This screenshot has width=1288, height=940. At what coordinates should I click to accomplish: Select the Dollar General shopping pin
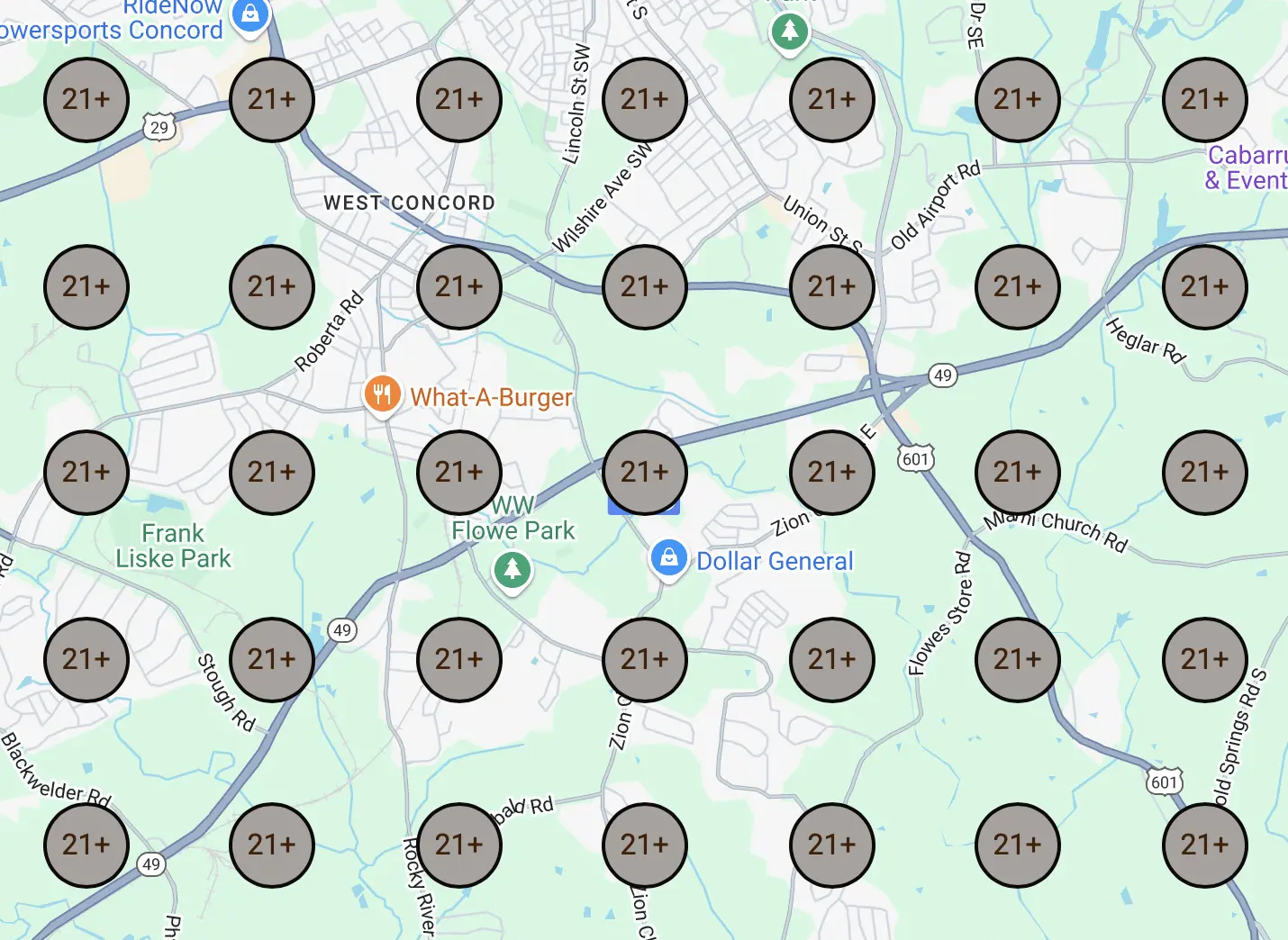coord(668,558)
